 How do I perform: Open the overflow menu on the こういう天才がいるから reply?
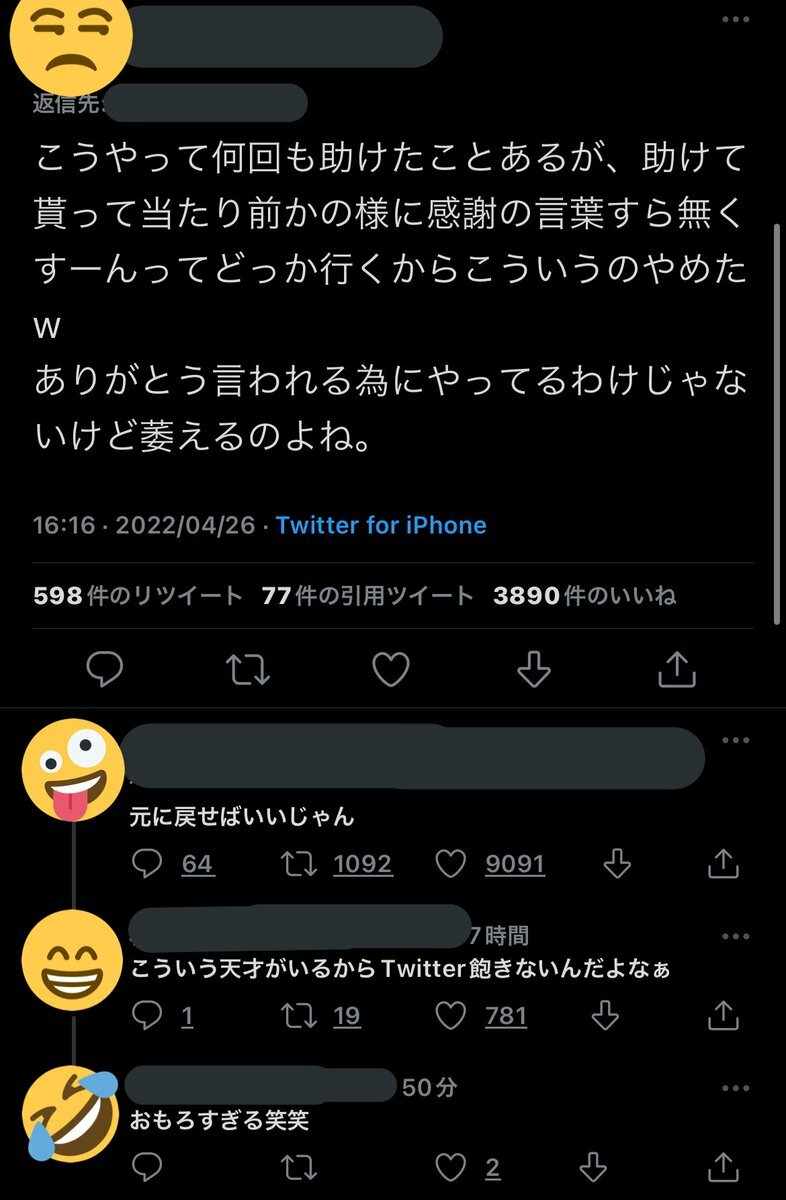tap(735, 936)
